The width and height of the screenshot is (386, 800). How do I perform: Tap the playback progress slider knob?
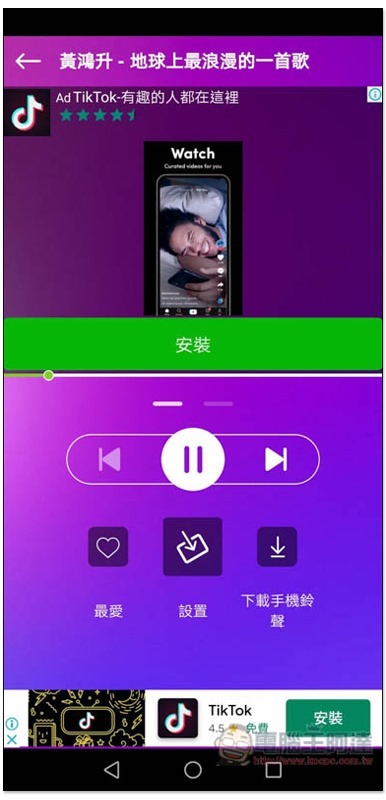(x=48, y=376)
